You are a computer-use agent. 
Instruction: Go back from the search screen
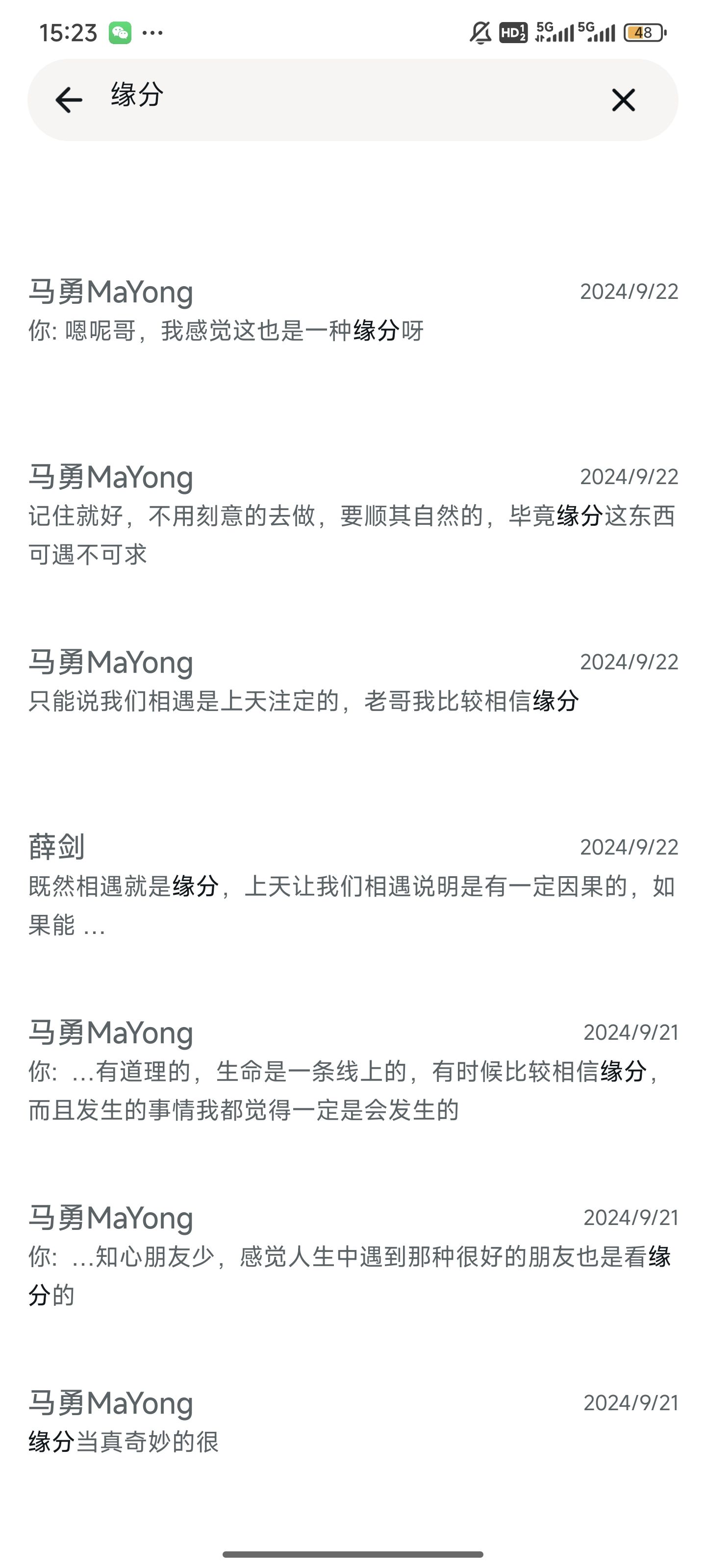[68, 100]
